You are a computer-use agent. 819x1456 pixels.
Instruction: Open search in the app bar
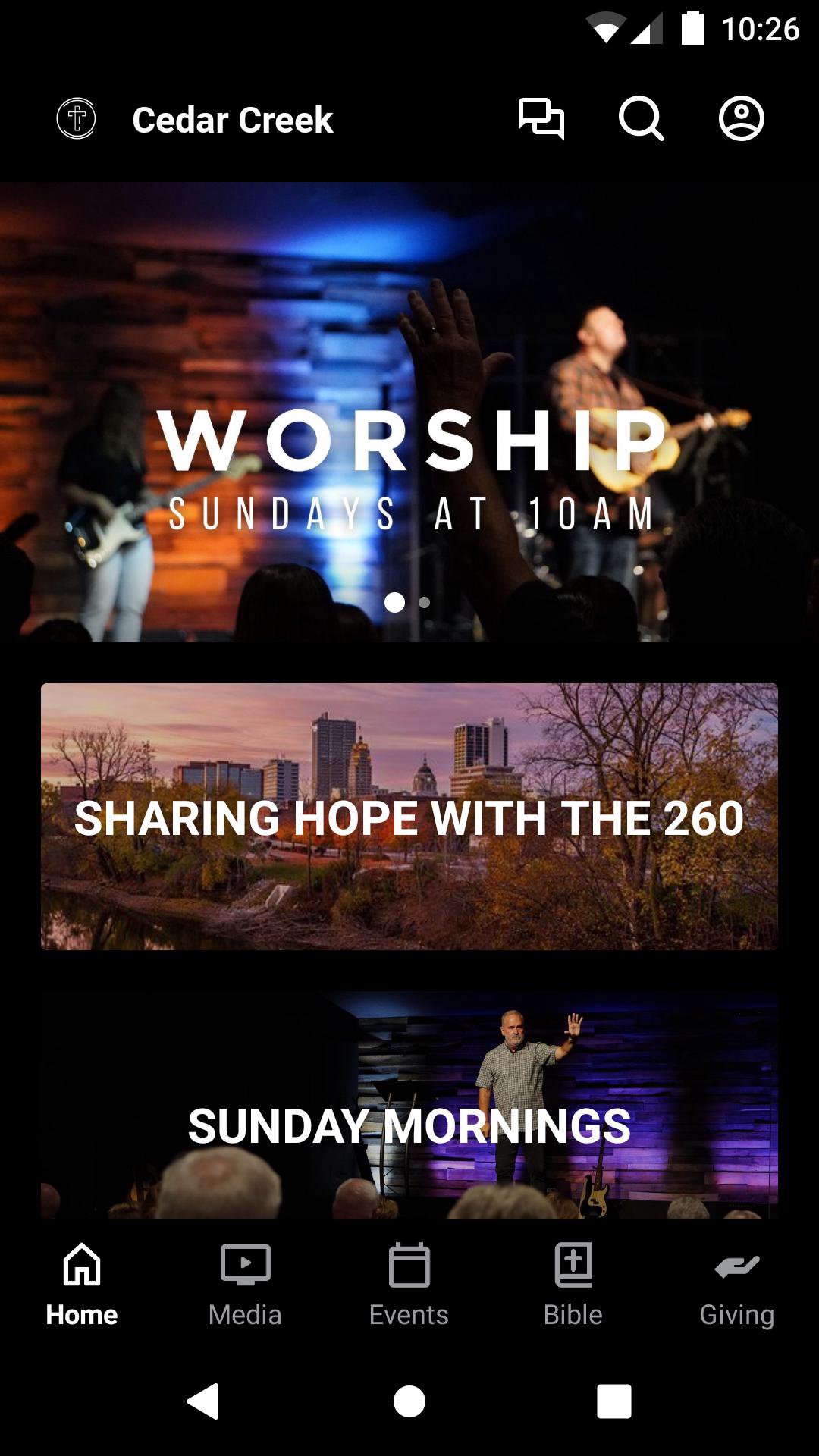click(641, 119)
